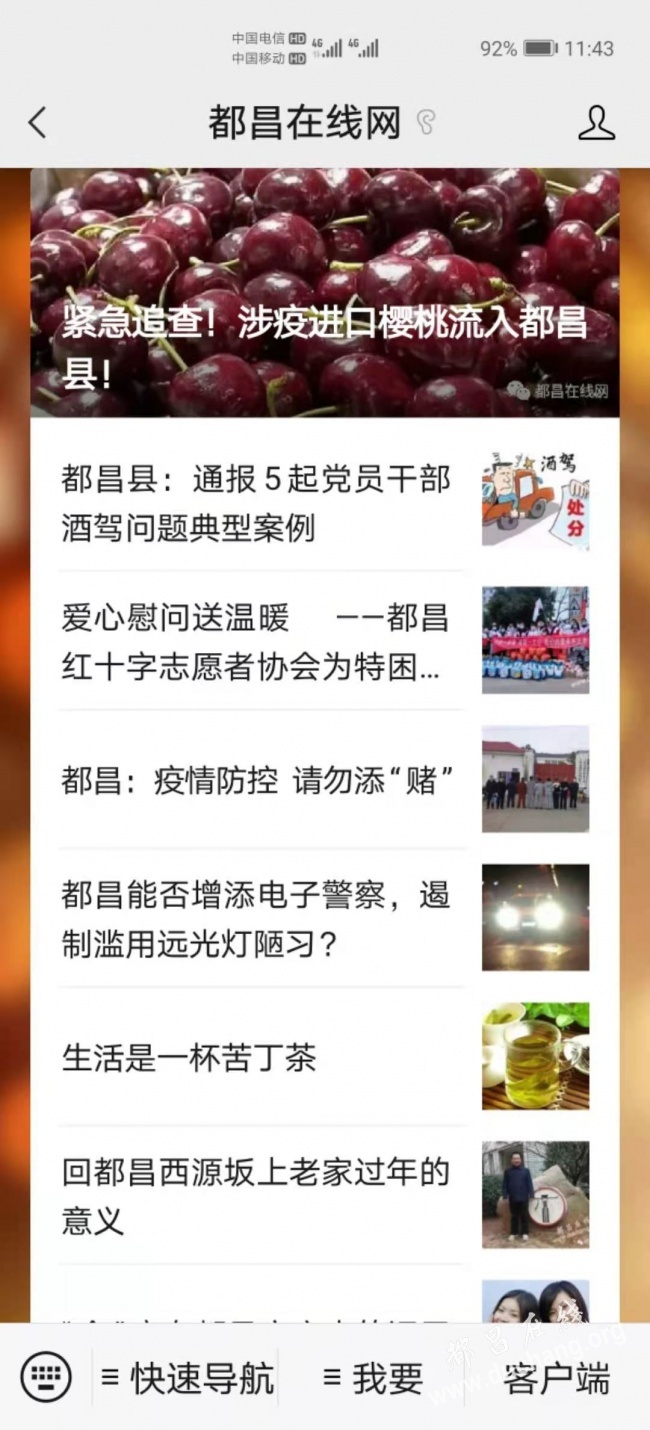The width and height of the screenshot is (650, 1430).
Task: Select the 客户端 bottom menu
Action: [556, 1379]
